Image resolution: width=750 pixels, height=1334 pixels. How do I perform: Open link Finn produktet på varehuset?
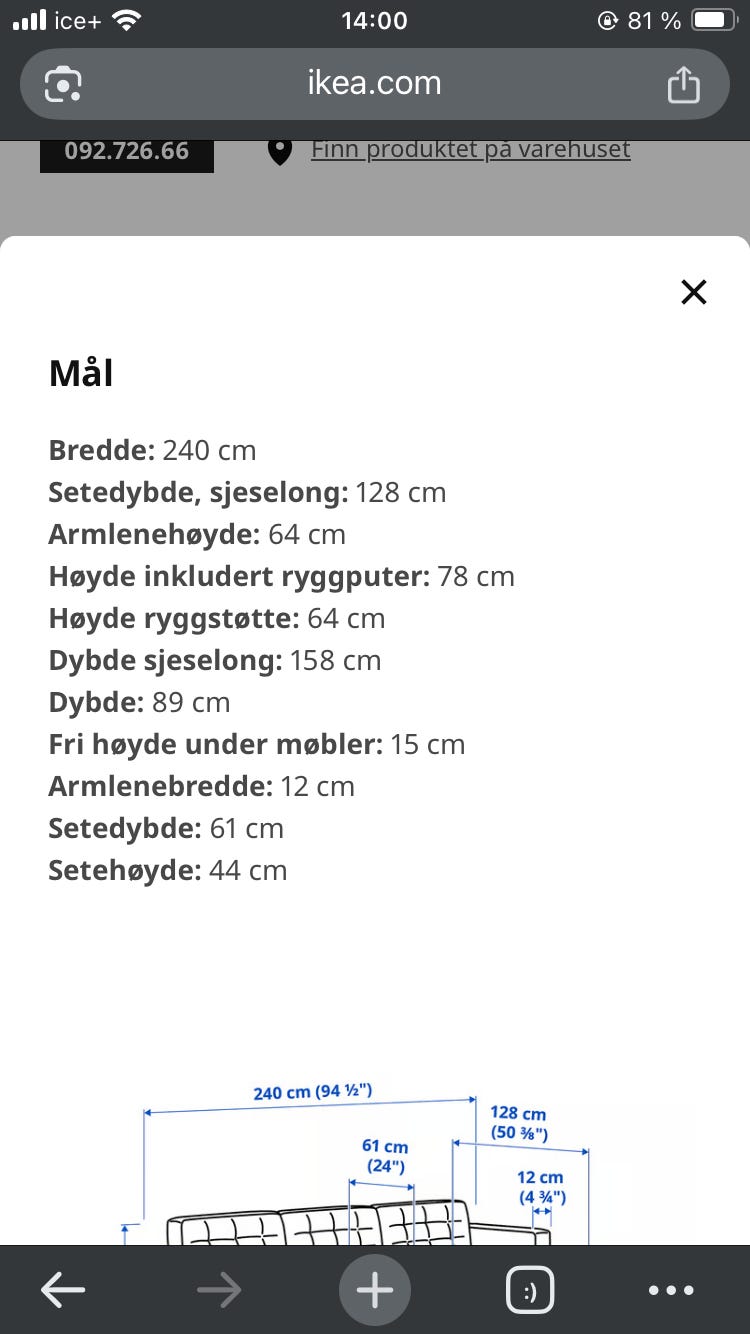tap(470, 148)
